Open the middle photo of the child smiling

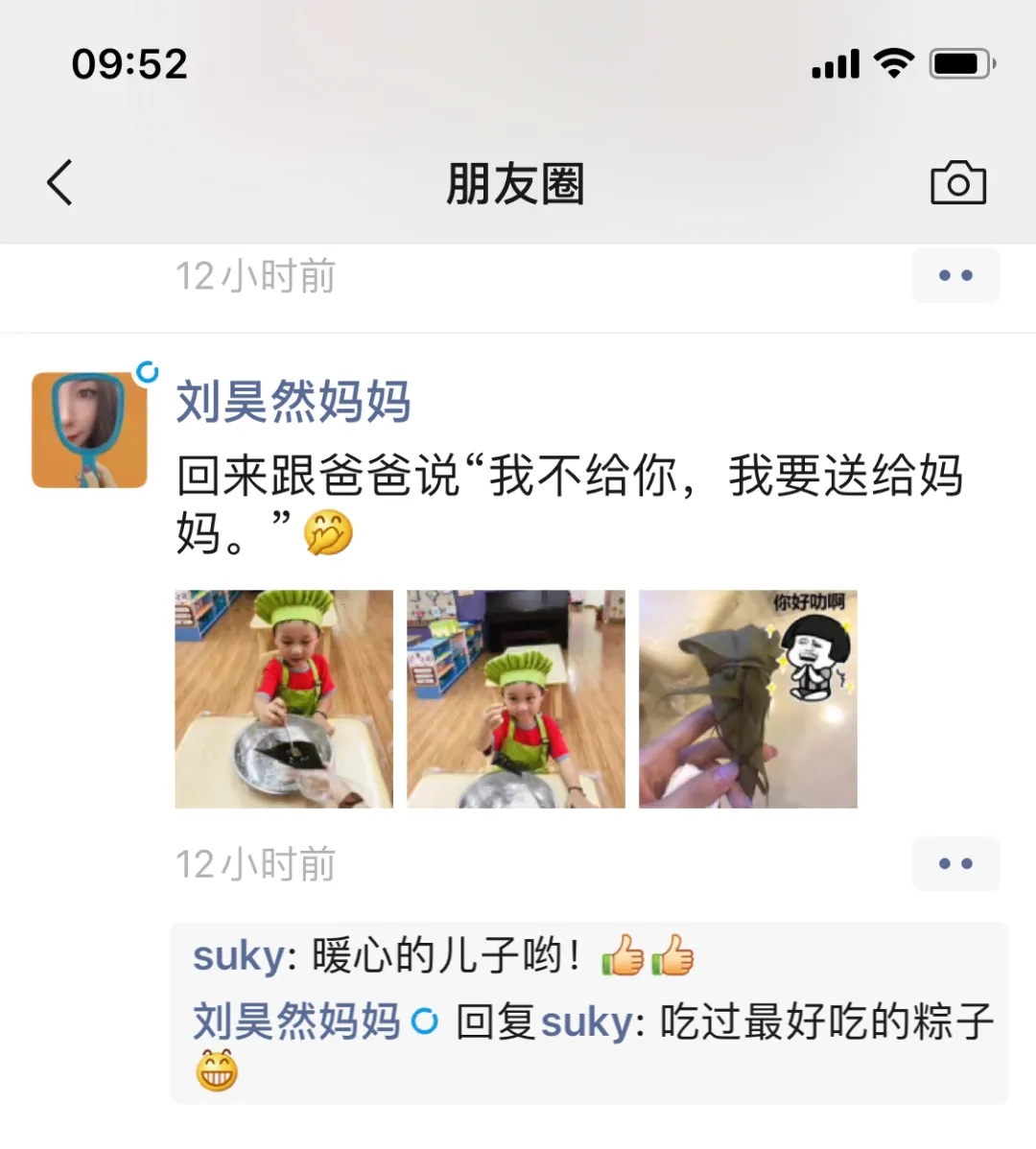(516, 699)
